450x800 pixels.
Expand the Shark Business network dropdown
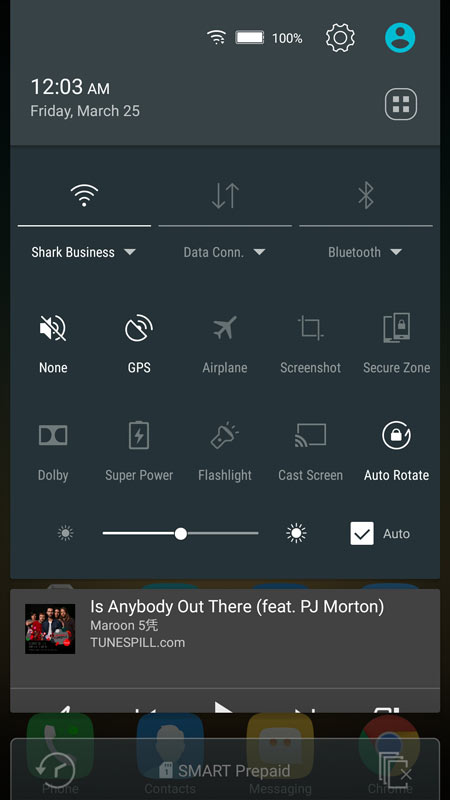click(84, 252)
